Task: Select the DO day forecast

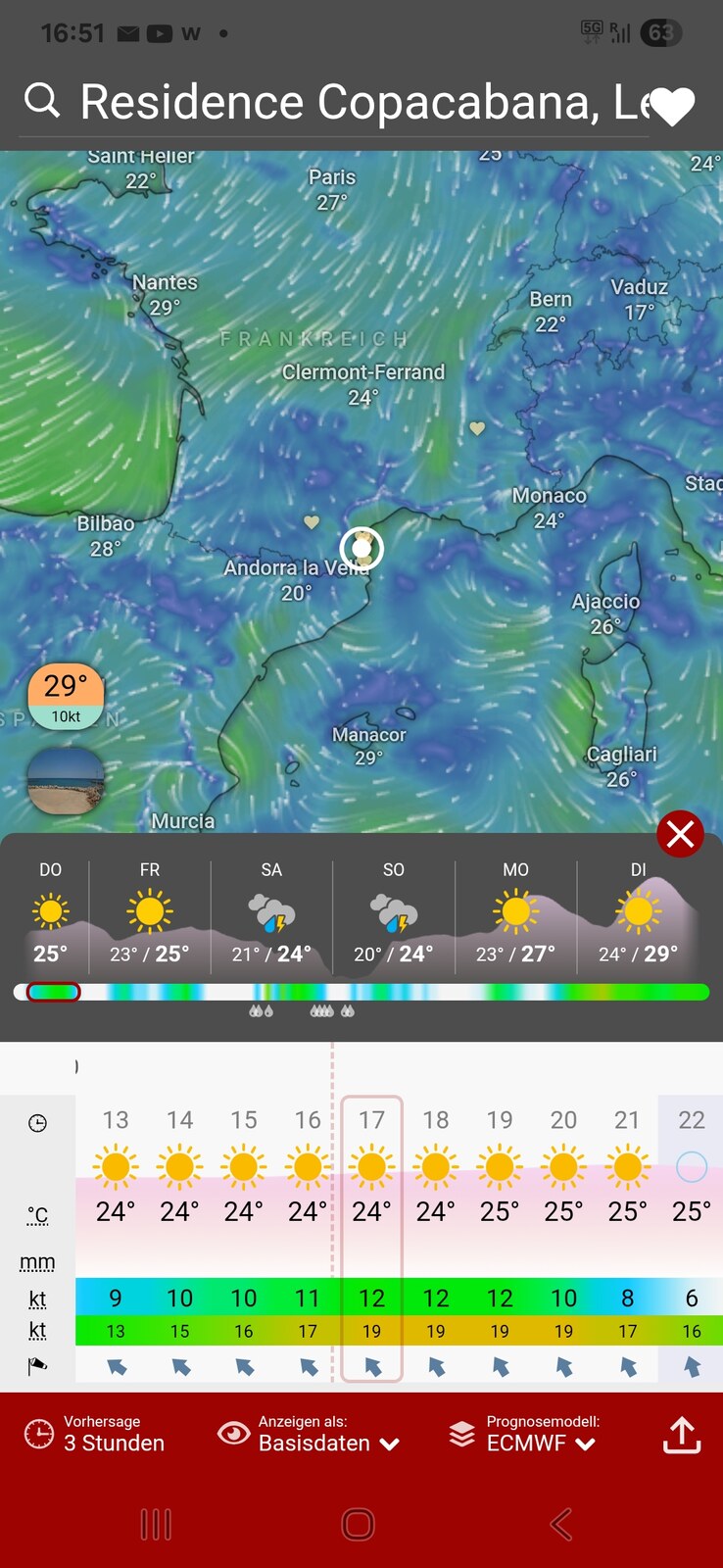Action: (50, 912)
